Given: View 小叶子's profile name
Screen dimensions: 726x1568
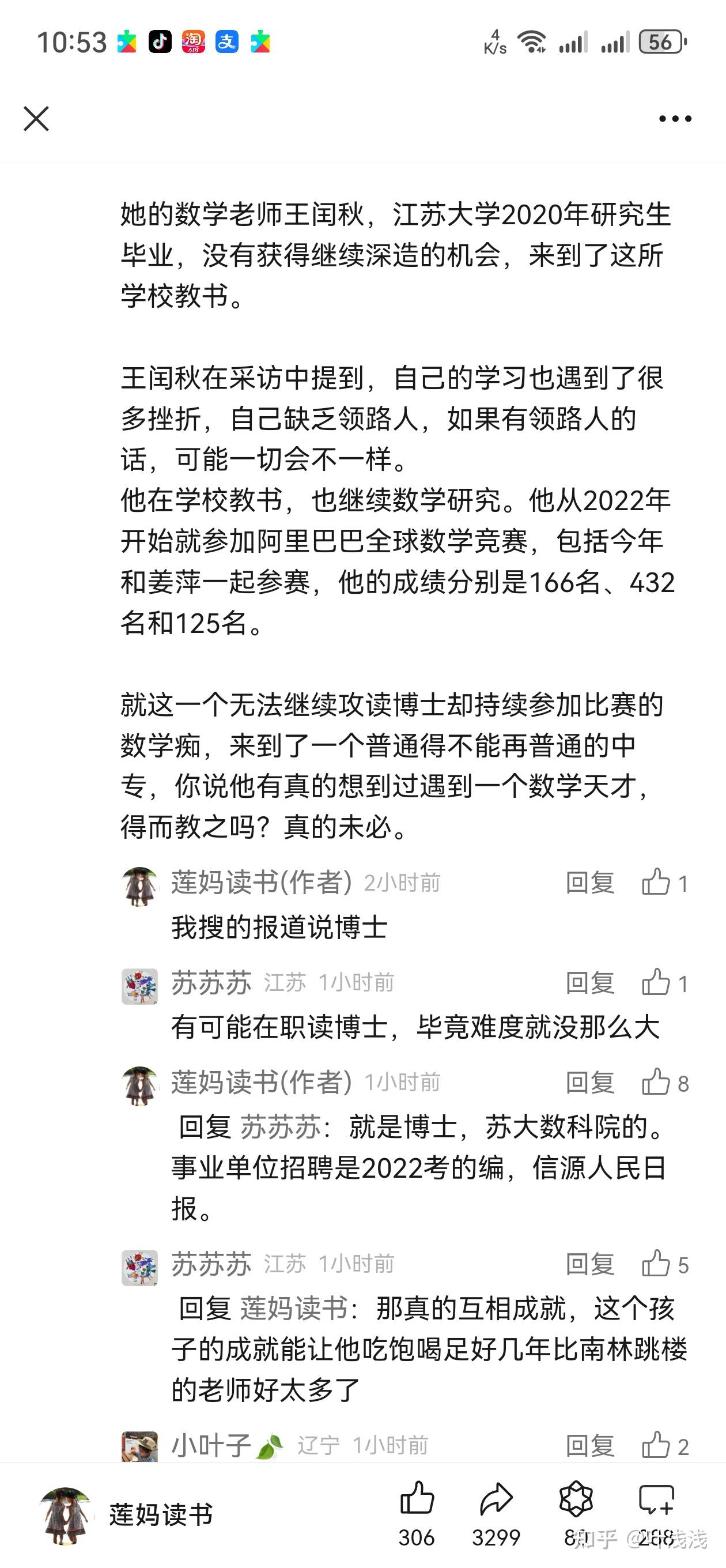Looking at the screenshot, I should point(210,1445).
